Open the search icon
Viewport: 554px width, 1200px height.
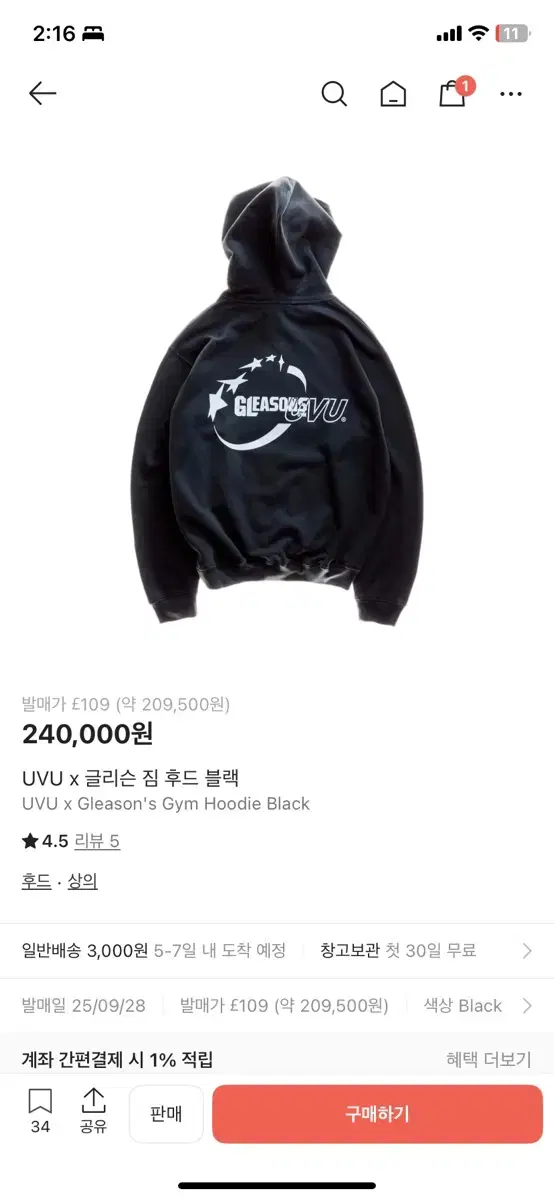[334, 94]
